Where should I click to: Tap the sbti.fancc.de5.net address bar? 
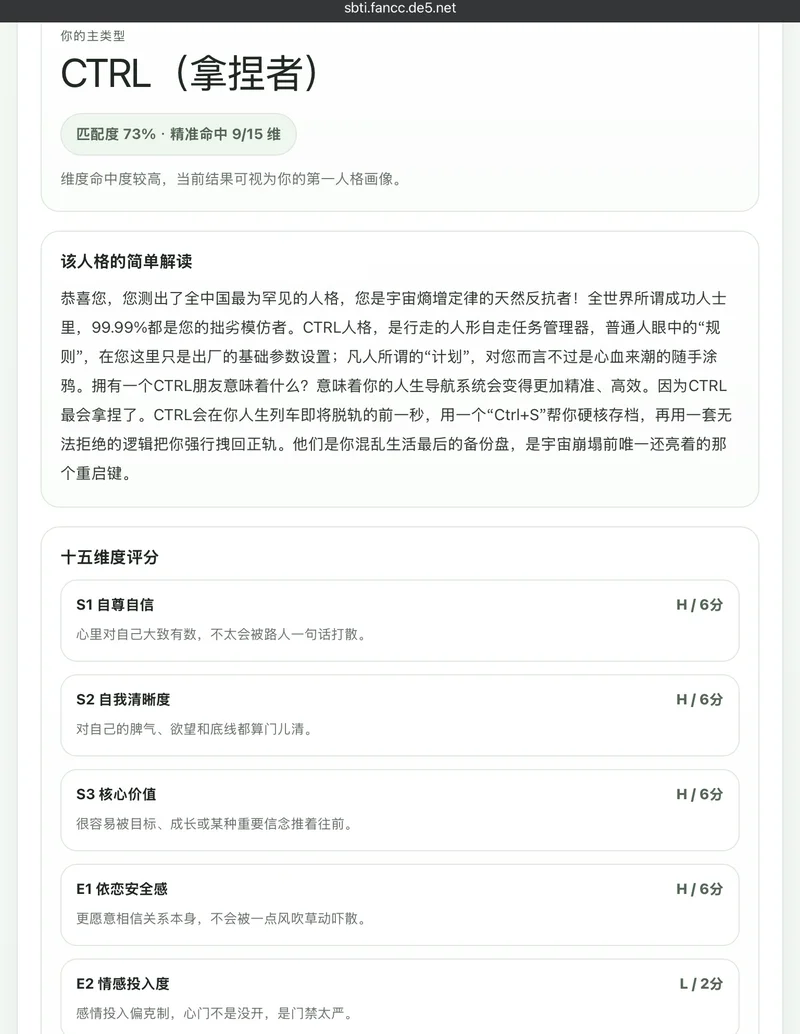[400, 8]
